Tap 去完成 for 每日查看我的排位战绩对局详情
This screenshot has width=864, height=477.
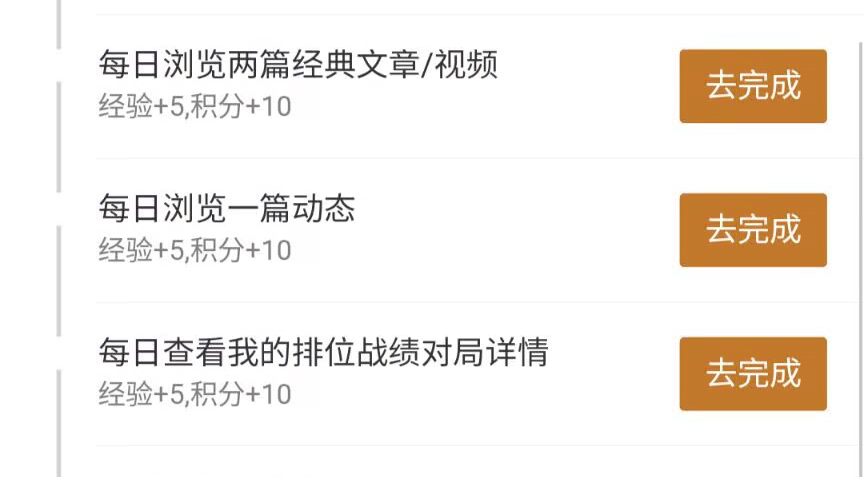tap(753, 374)
